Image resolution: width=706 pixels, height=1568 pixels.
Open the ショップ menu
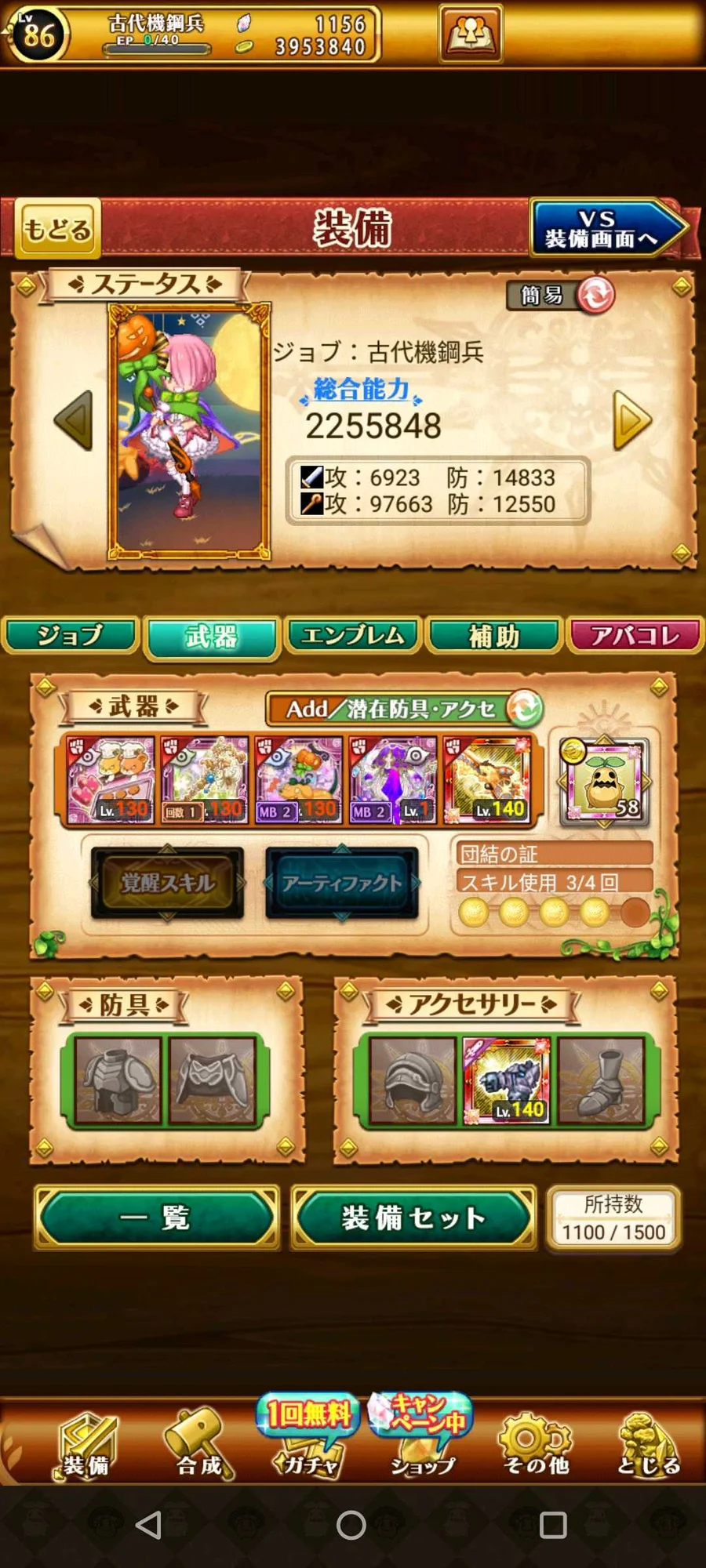422,1446
